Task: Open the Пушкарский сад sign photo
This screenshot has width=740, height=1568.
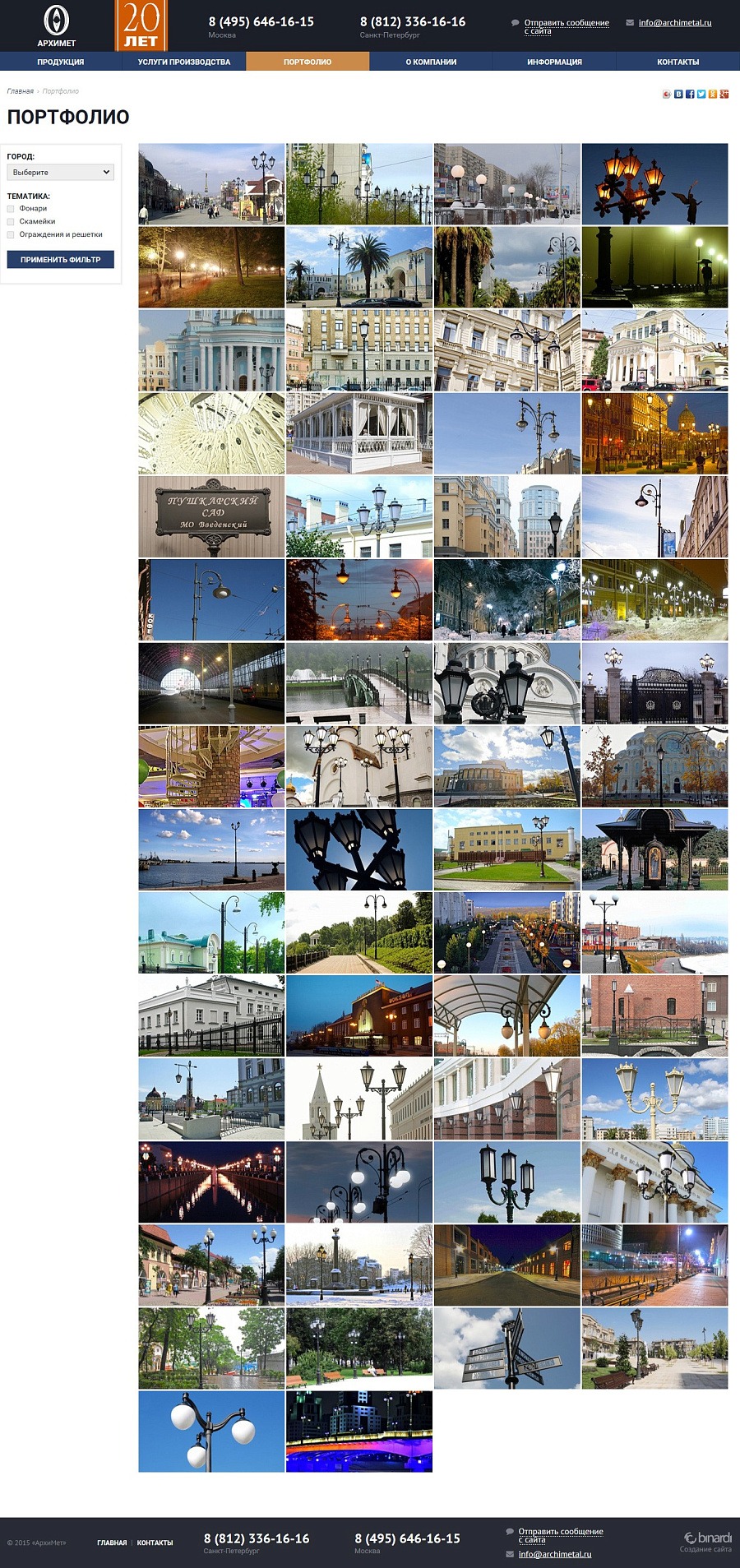Action: (211, 516)
